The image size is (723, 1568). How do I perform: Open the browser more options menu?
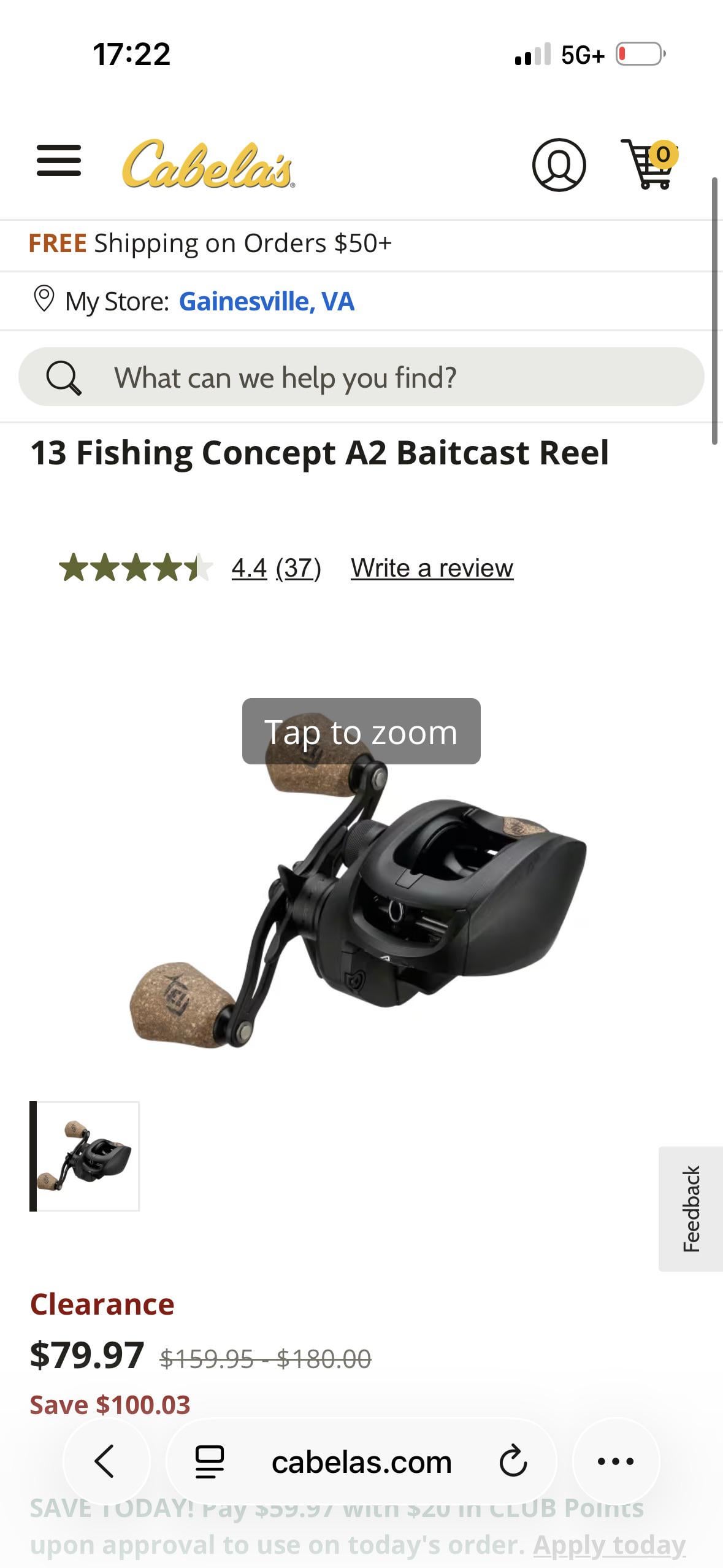coord(616,1461)
